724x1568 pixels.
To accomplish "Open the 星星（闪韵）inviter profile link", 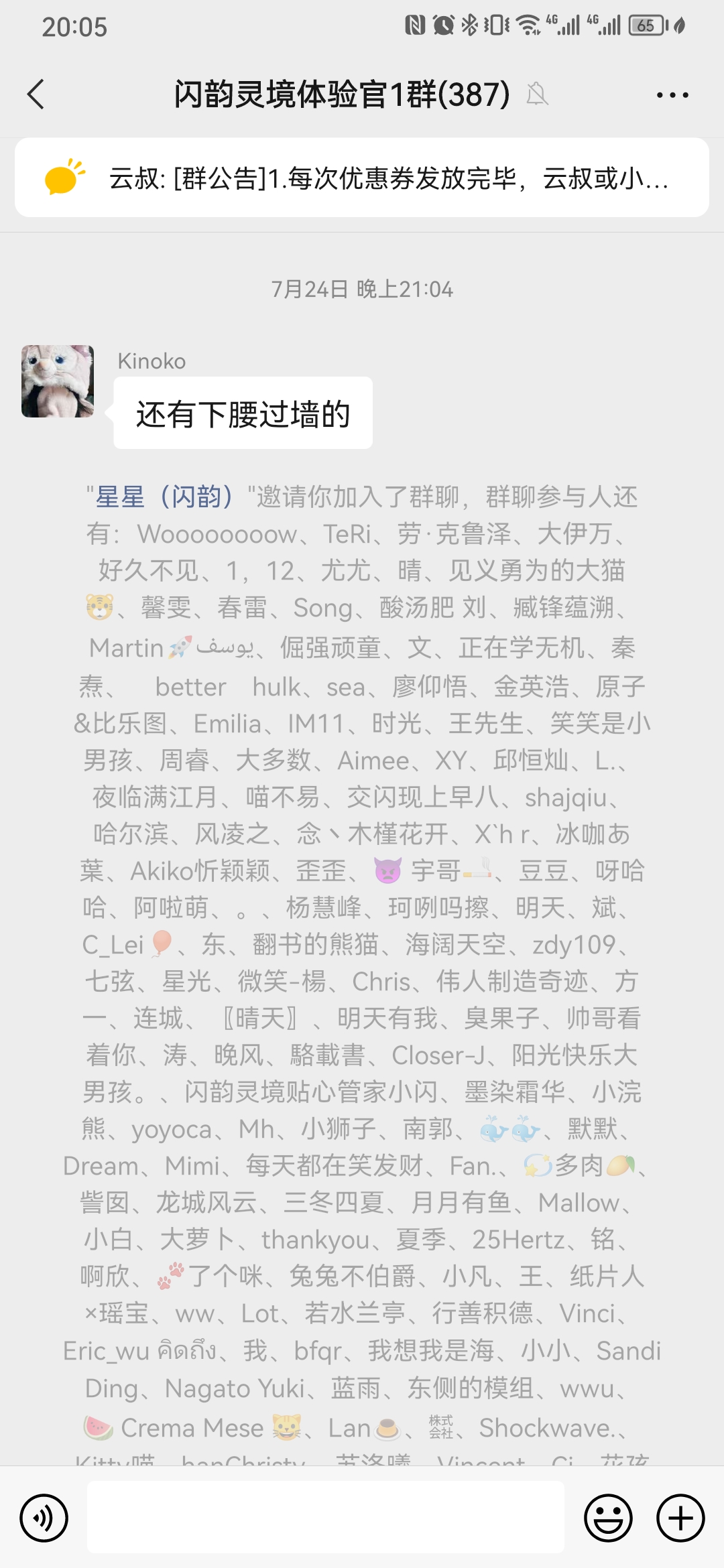I will tap(164, 497).
